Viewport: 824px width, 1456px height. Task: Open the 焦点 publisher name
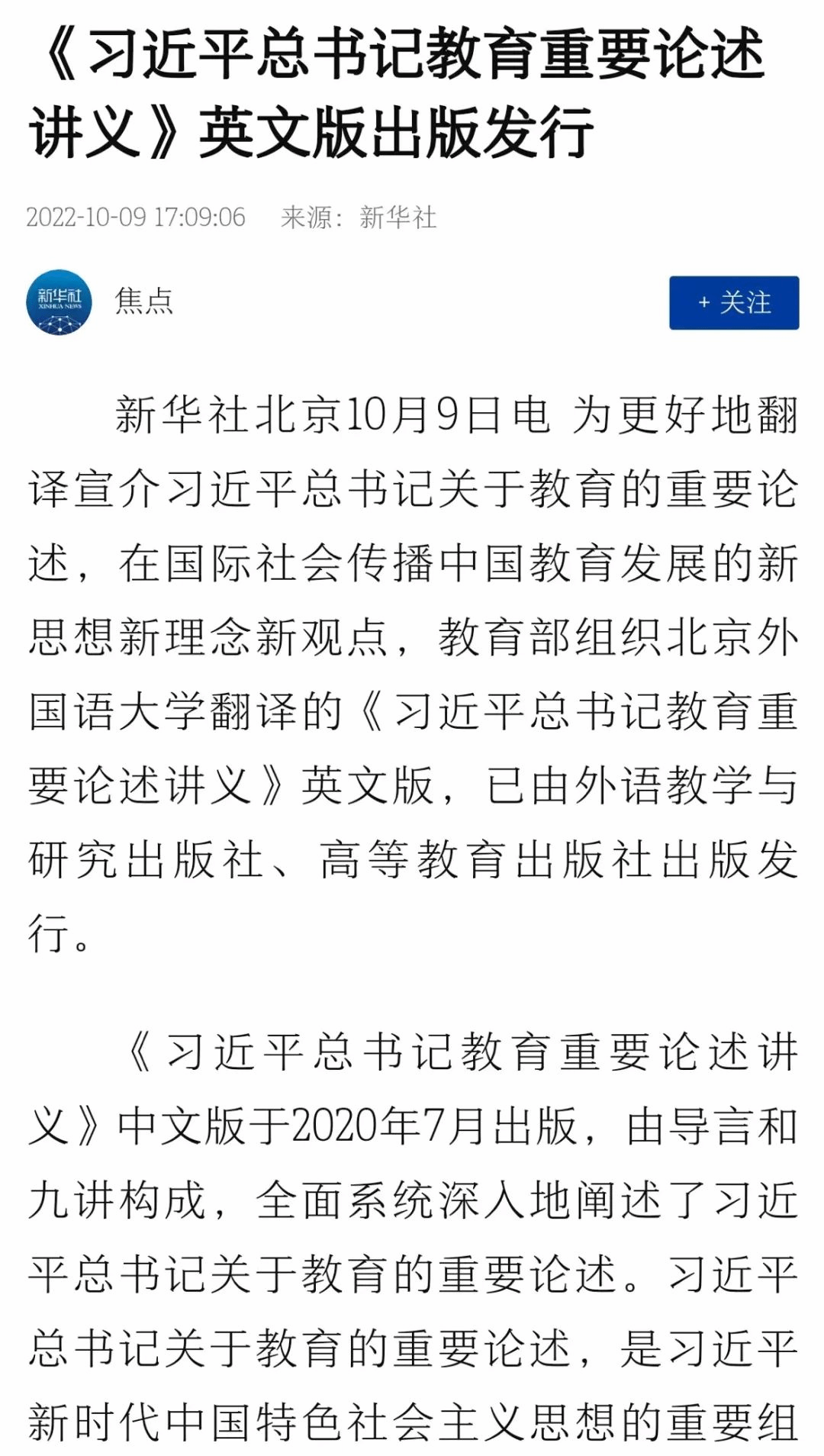[144, 301]
